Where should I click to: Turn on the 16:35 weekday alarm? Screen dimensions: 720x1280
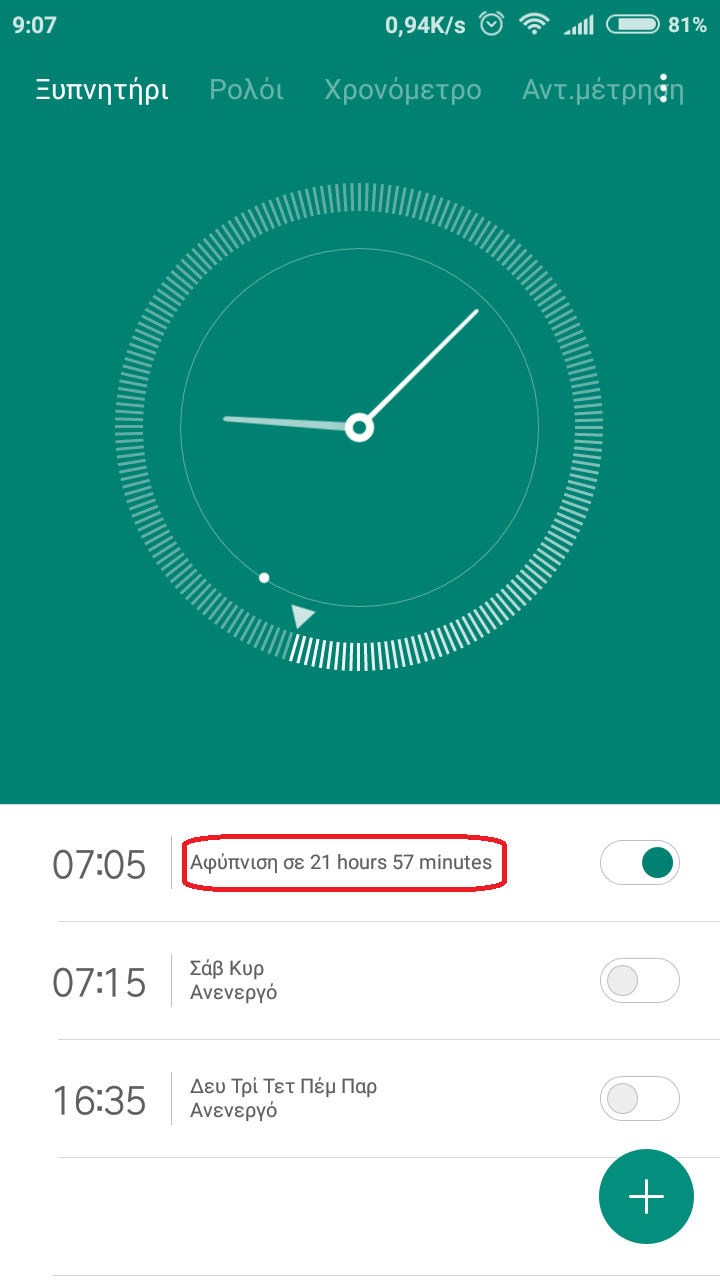pyautogui.click(x=640, y=1100)
